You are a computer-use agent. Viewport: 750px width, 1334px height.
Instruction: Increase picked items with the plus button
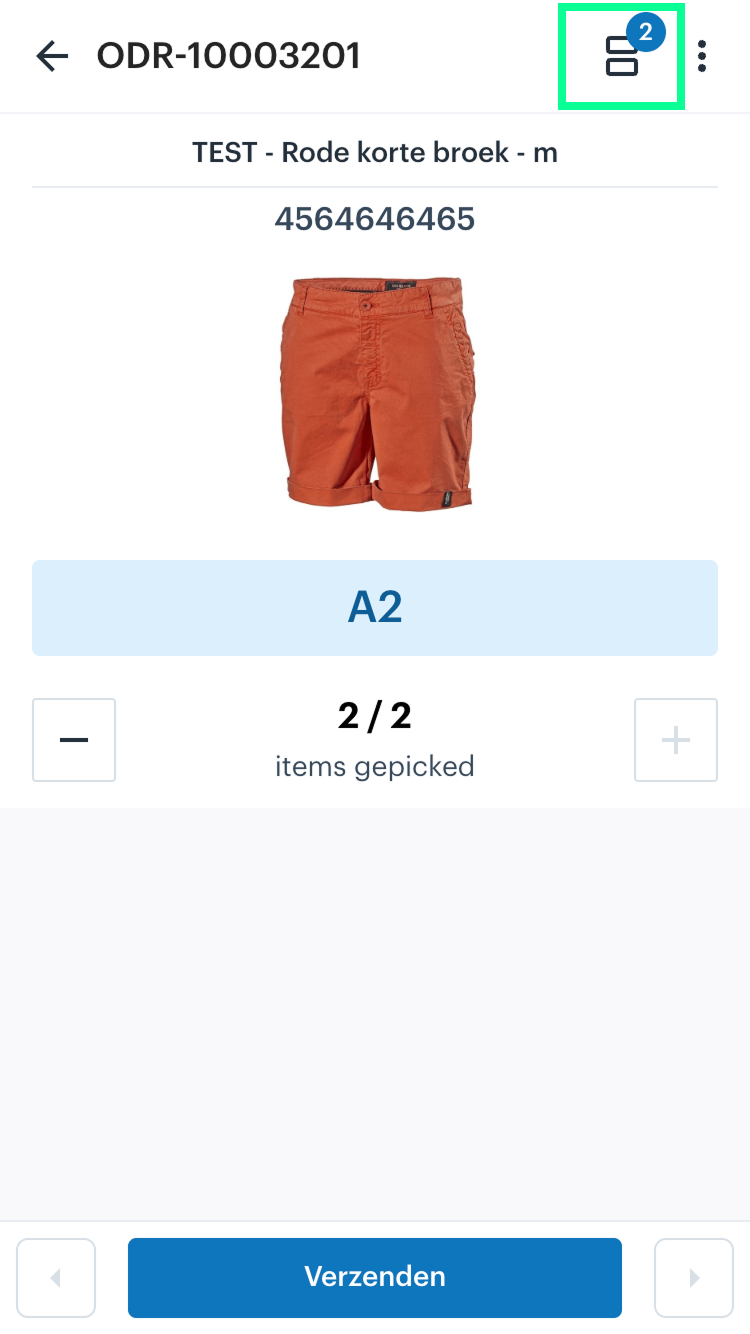click(x=676, y=740)
